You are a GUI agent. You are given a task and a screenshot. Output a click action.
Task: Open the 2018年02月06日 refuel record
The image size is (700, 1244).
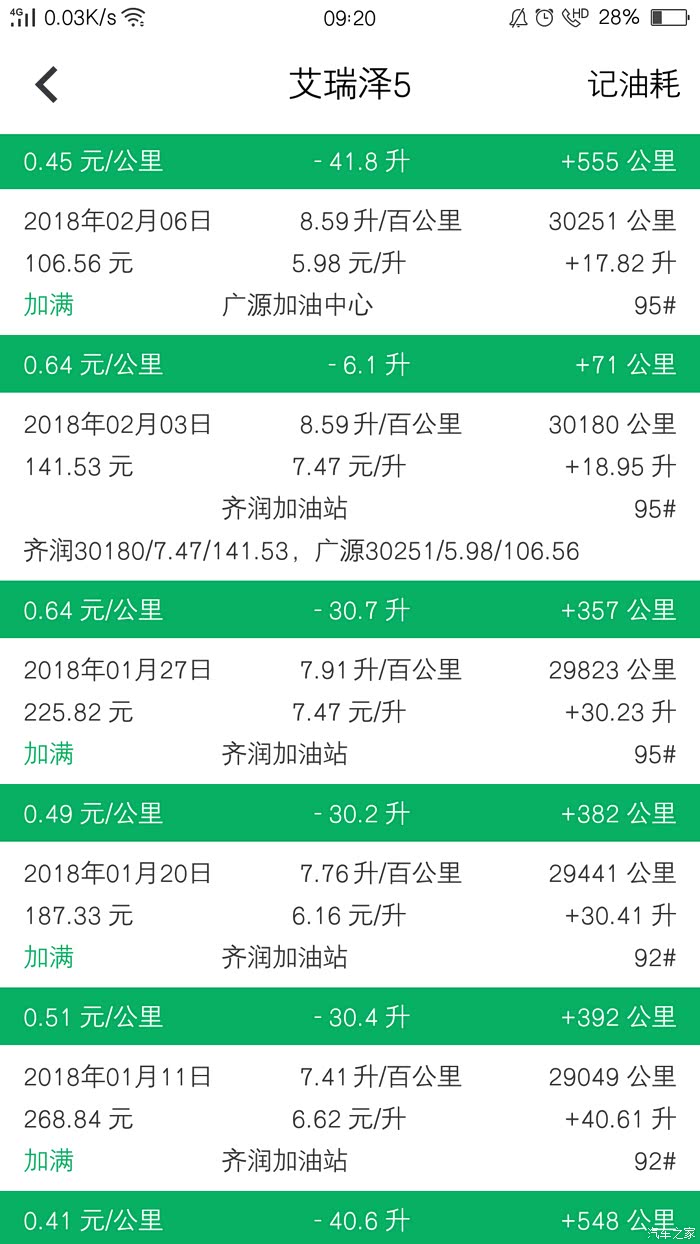click(x=350, y=262)
